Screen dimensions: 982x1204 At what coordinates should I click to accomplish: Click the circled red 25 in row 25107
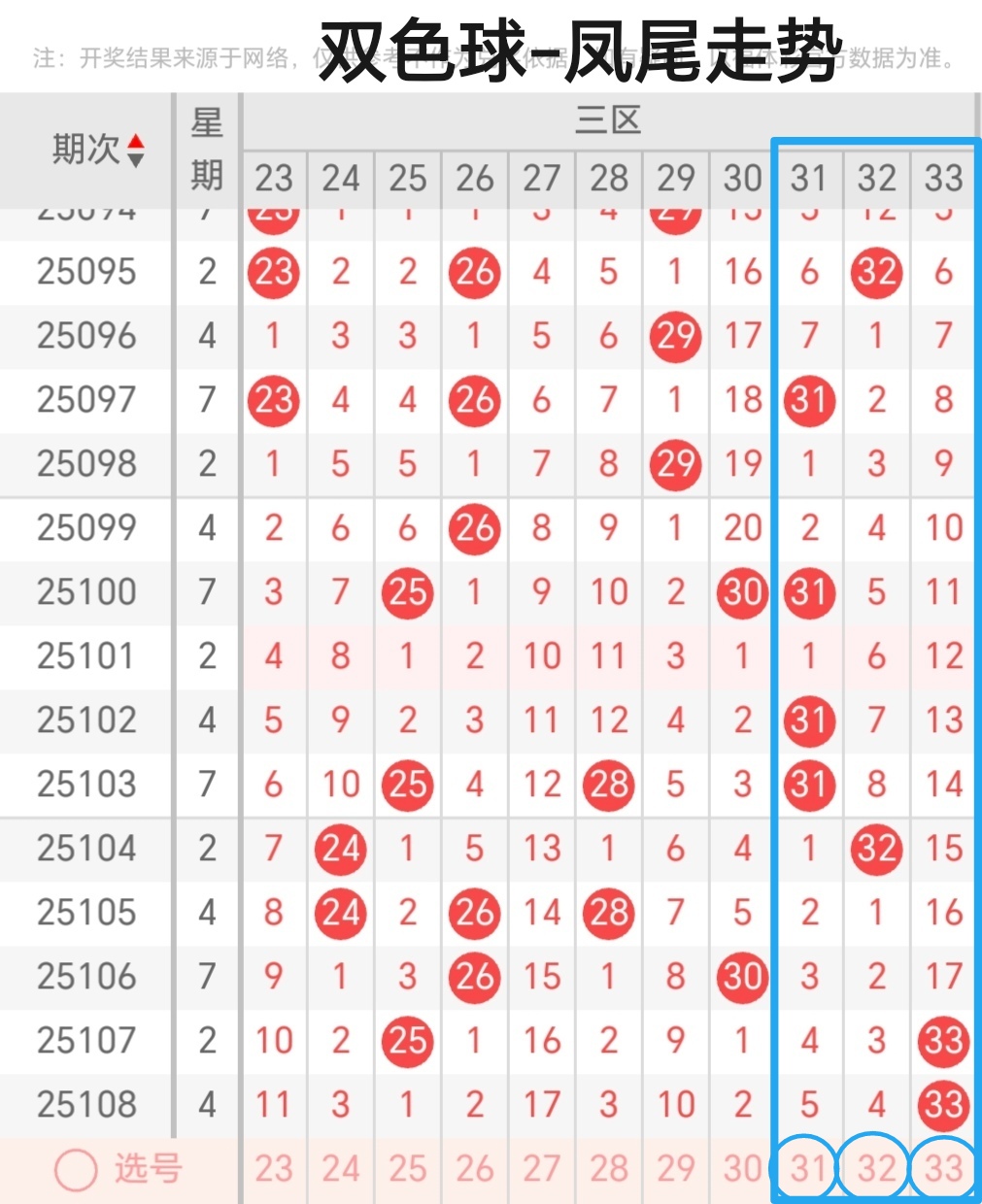tap(407, 1041)
